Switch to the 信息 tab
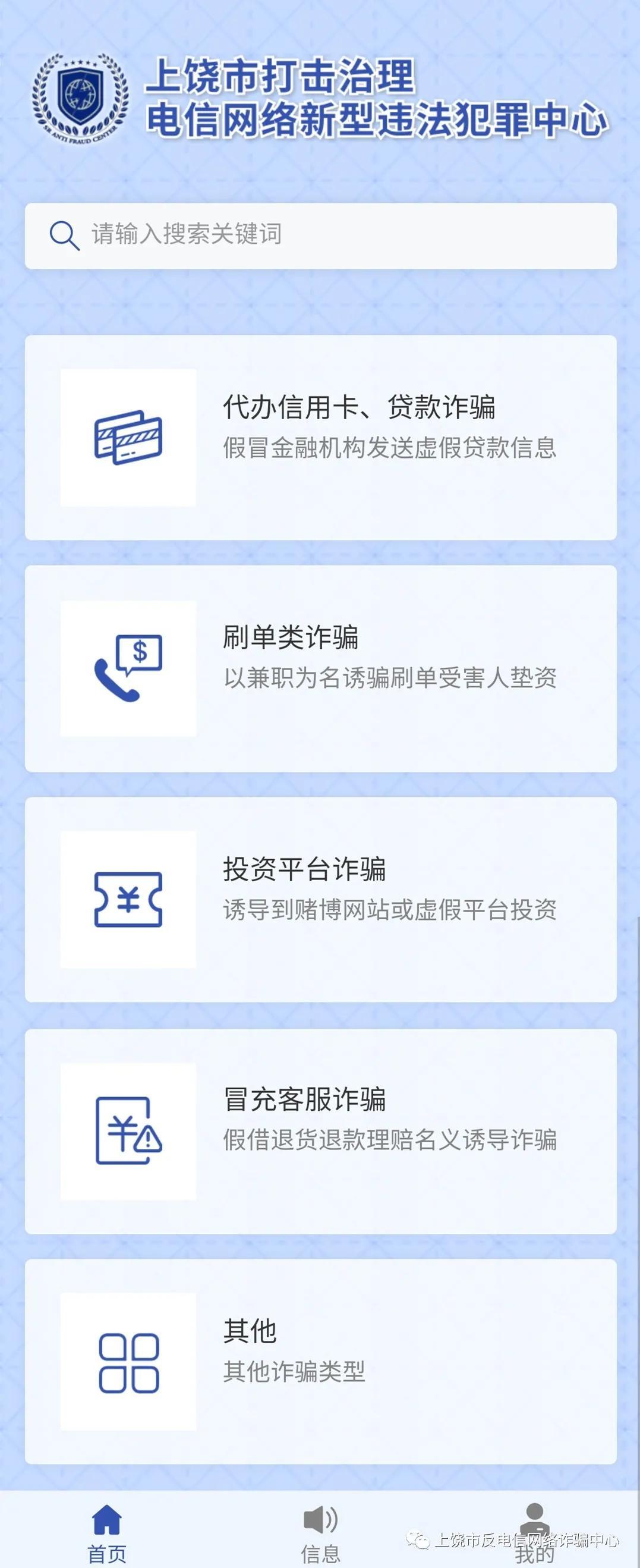This screenshot has height=1568, width=640. [320, 1533]
